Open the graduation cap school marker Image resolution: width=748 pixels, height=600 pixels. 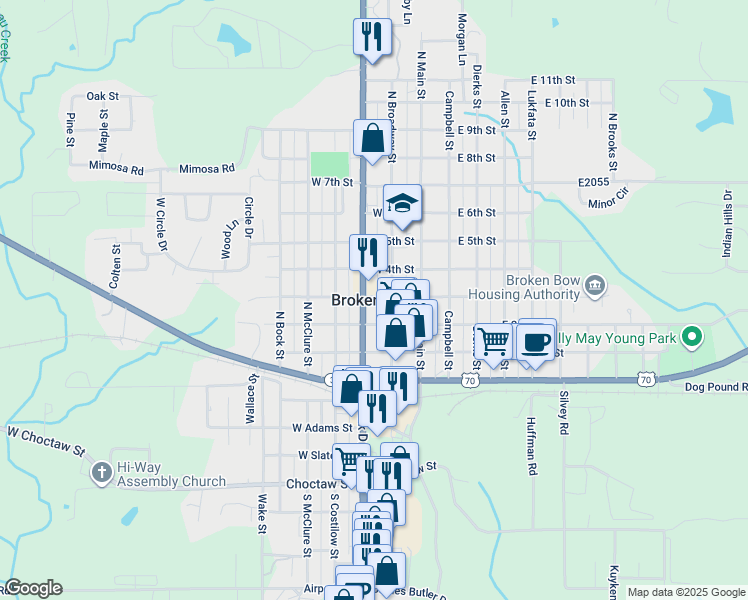click(x=402, y=205)
